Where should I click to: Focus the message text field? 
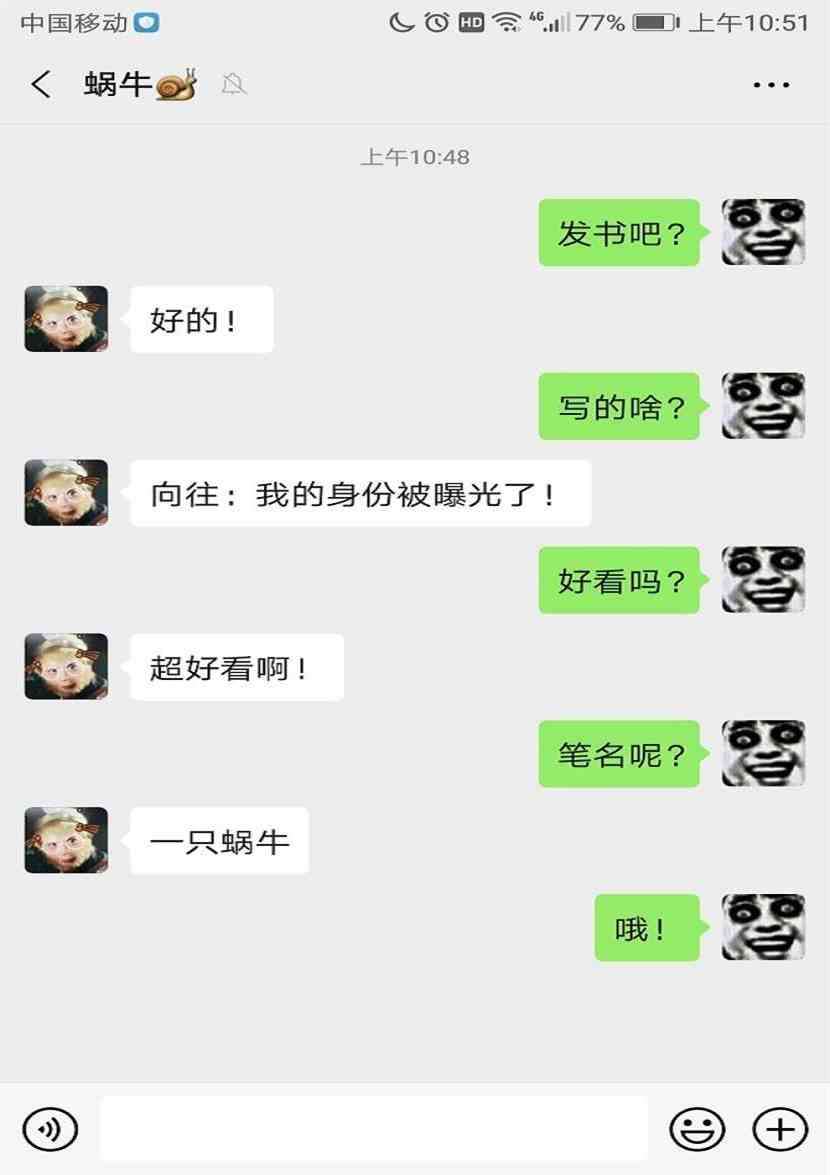coord(374,1129)
